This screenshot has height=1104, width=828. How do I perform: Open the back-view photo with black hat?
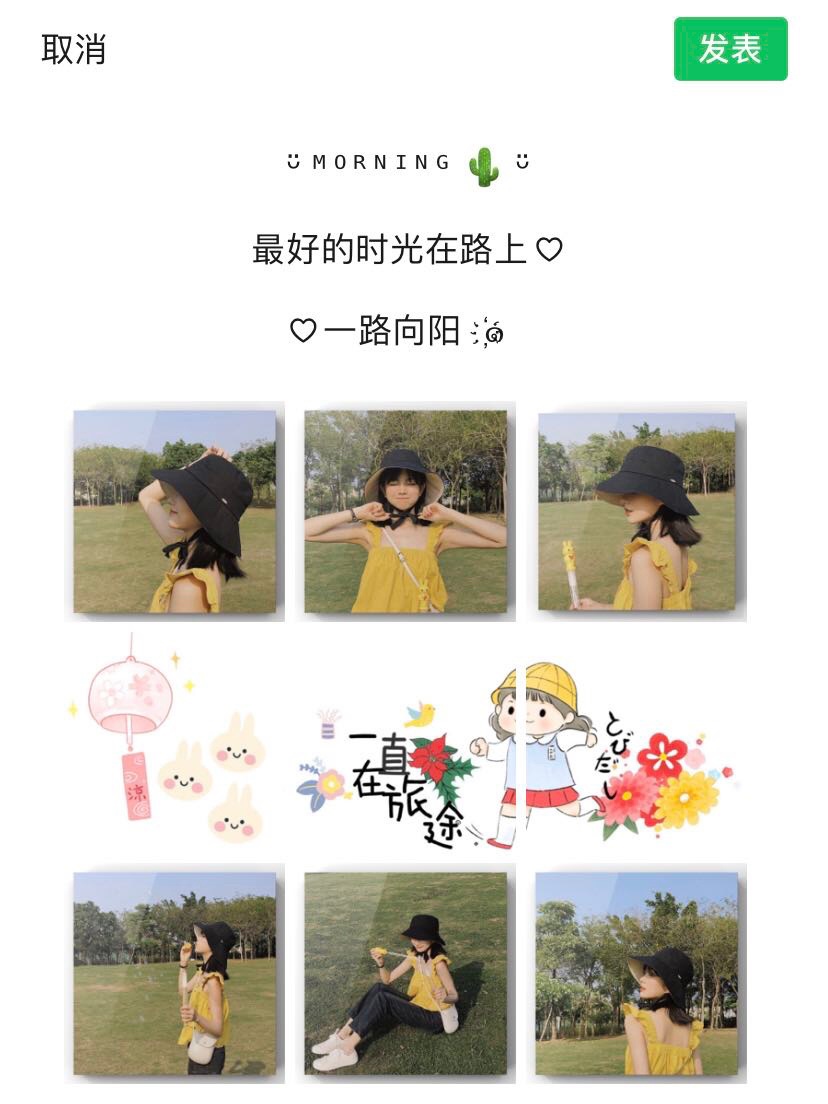point(637,973)
